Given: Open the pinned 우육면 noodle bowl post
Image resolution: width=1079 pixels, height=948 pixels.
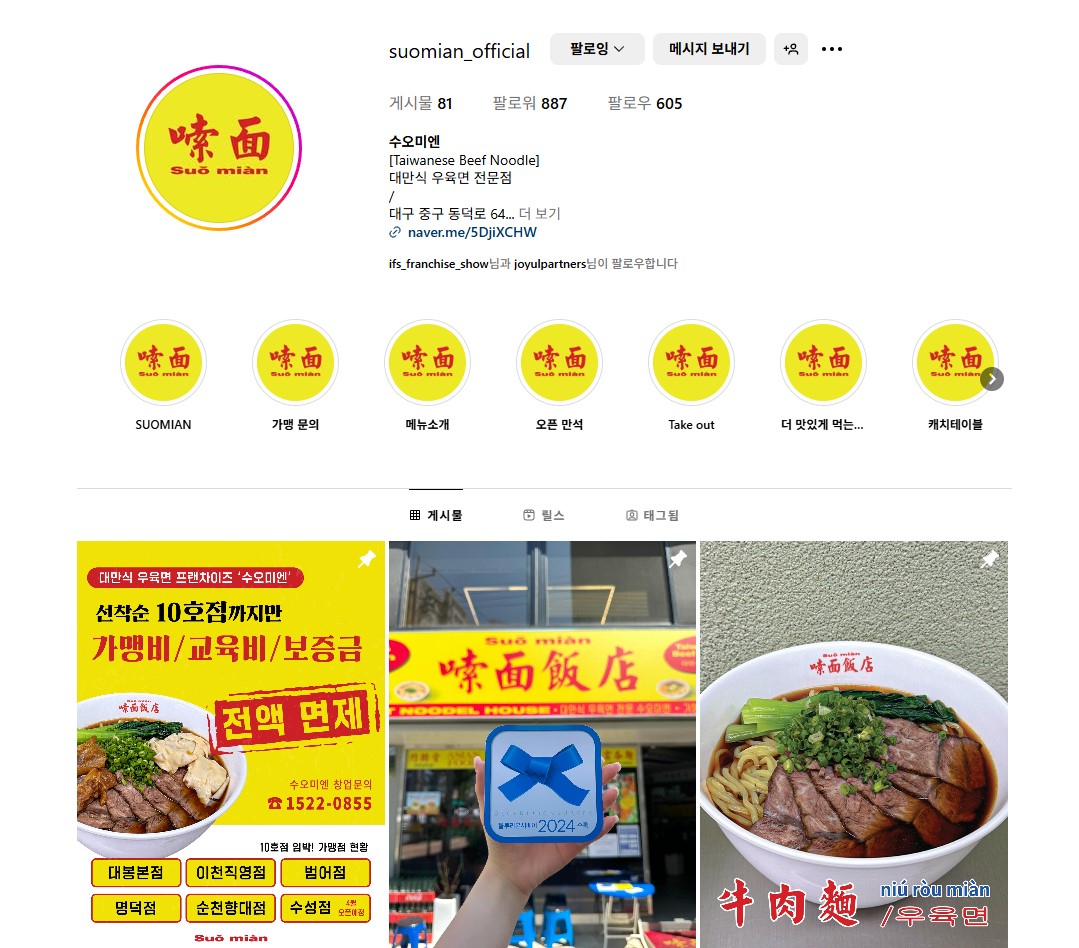Looking at the screenshot, I should [x=853, y=744].
